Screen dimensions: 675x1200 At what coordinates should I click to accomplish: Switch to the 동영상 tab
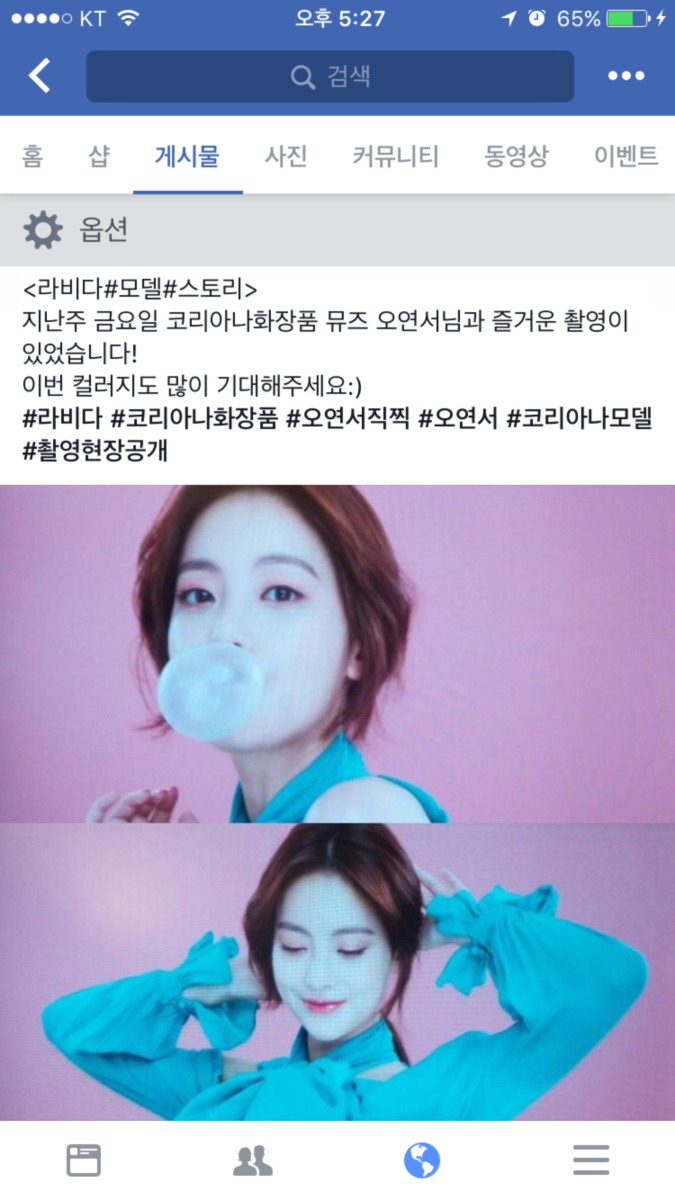[516, 156]
